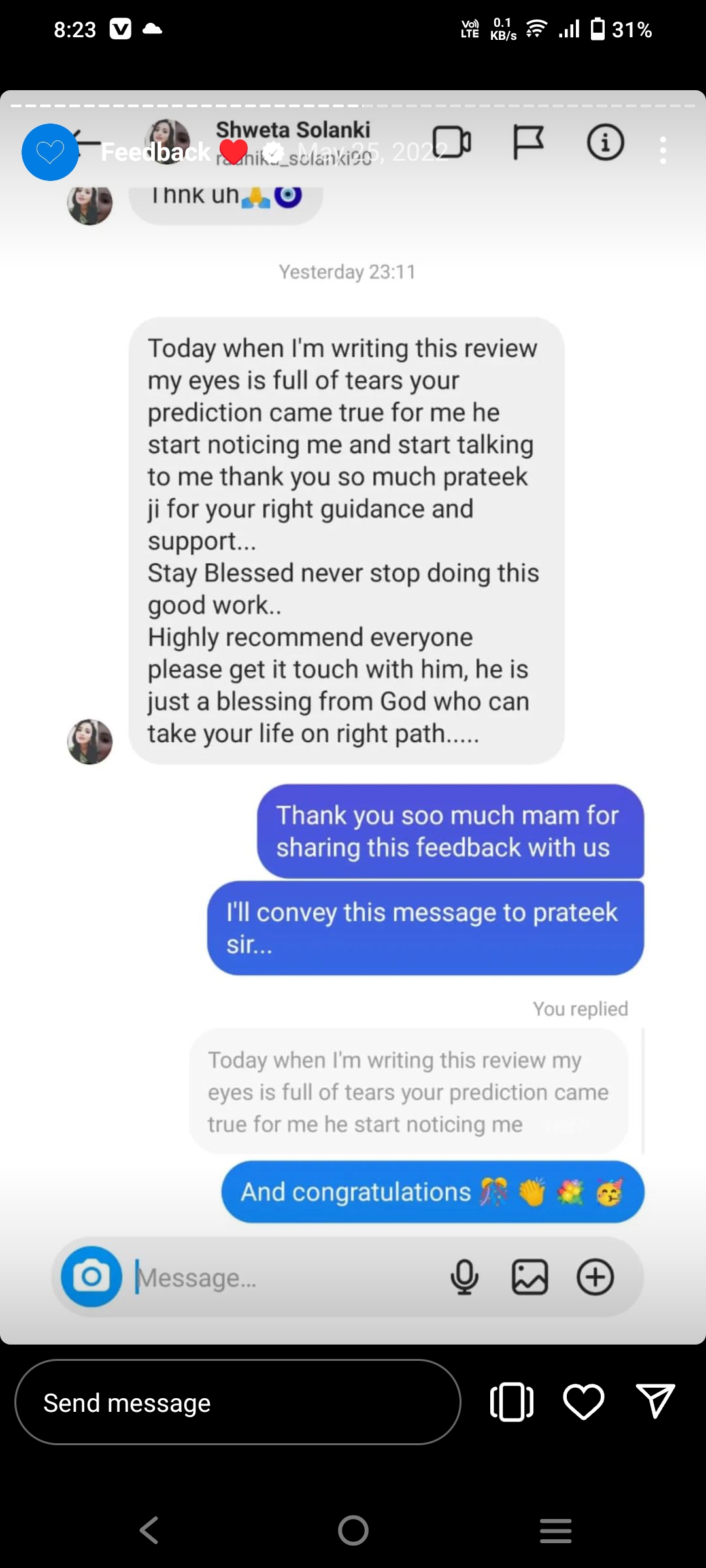706x1568 pixels.
Task: Go back using system navigation
Action: coord(149,1530)
